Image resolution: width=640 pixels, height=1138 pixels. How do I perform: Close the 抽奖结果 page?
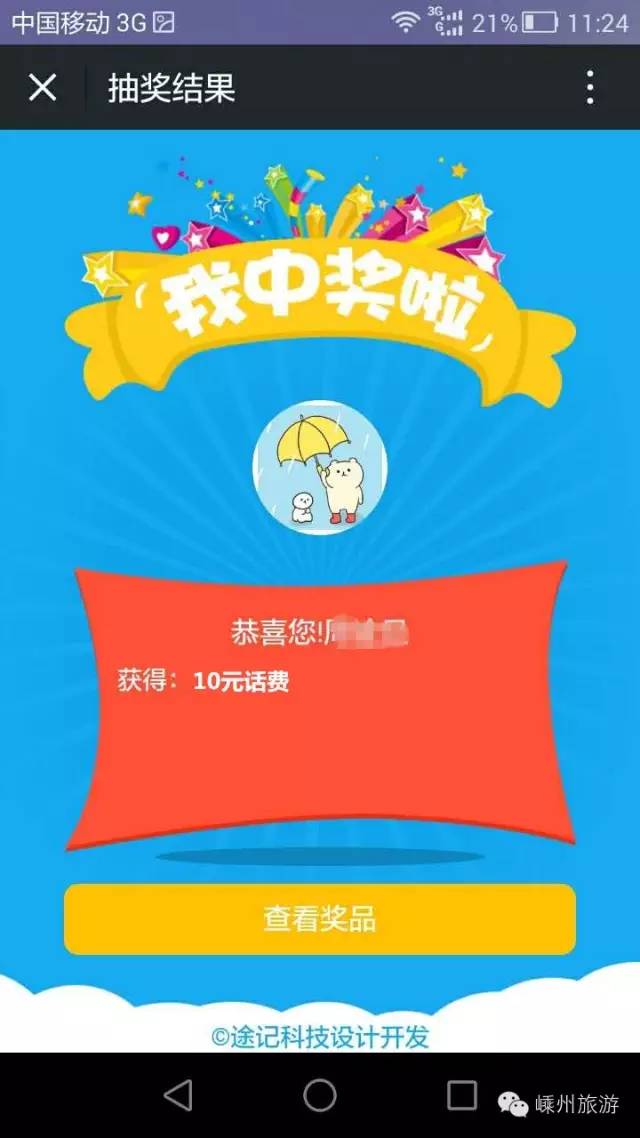point(42,88)
